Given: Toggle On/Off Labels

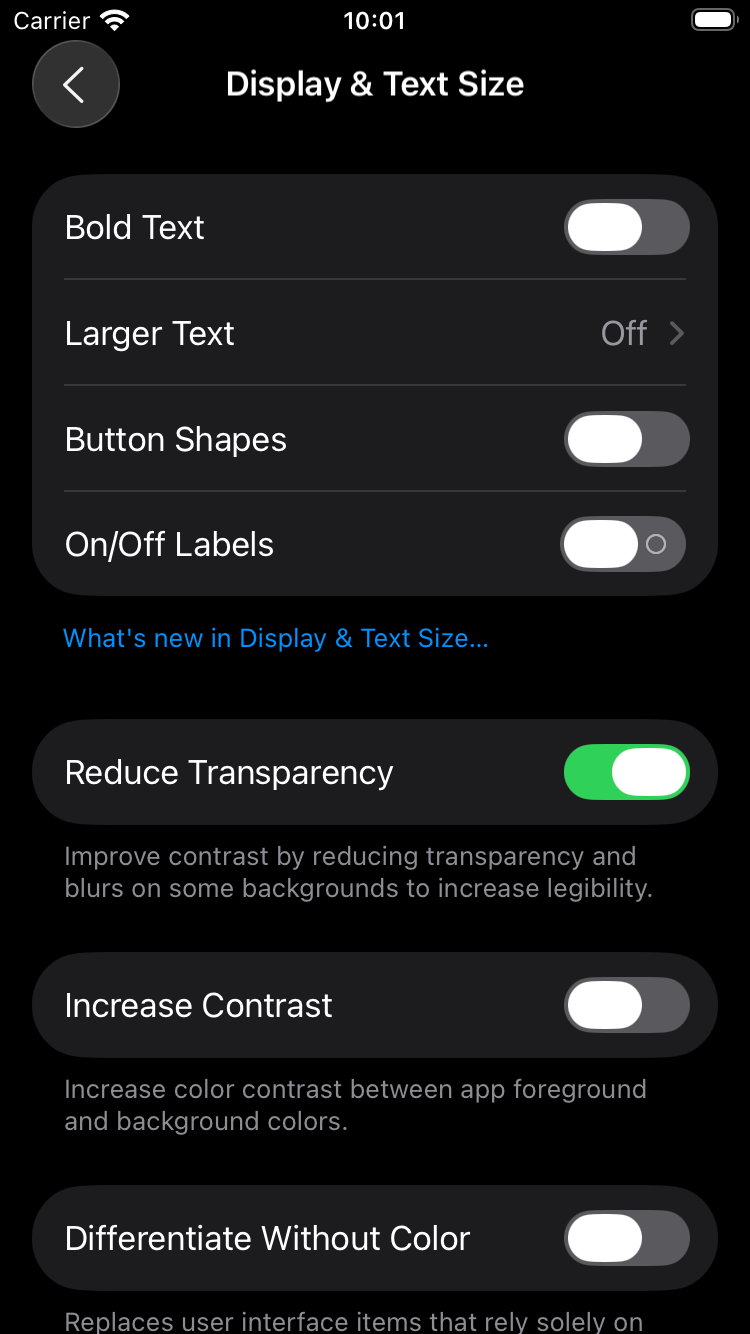Looking at the screenshot, I should point(623,545).
